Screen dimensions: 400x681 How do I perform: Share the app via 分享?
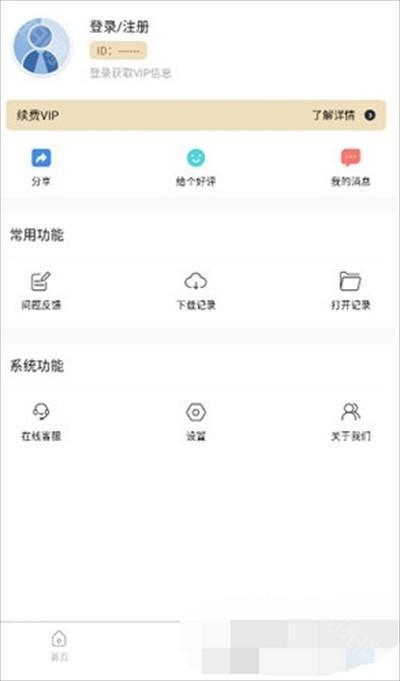pyautogui.click(x=41, y=168)
